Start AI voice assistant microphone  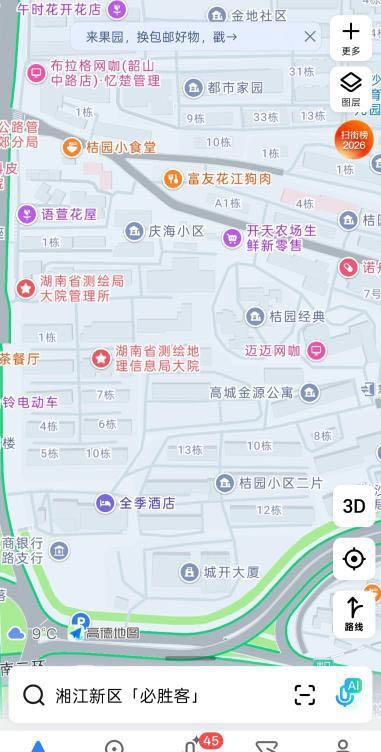pyautogui.click(x=348, y=693)
